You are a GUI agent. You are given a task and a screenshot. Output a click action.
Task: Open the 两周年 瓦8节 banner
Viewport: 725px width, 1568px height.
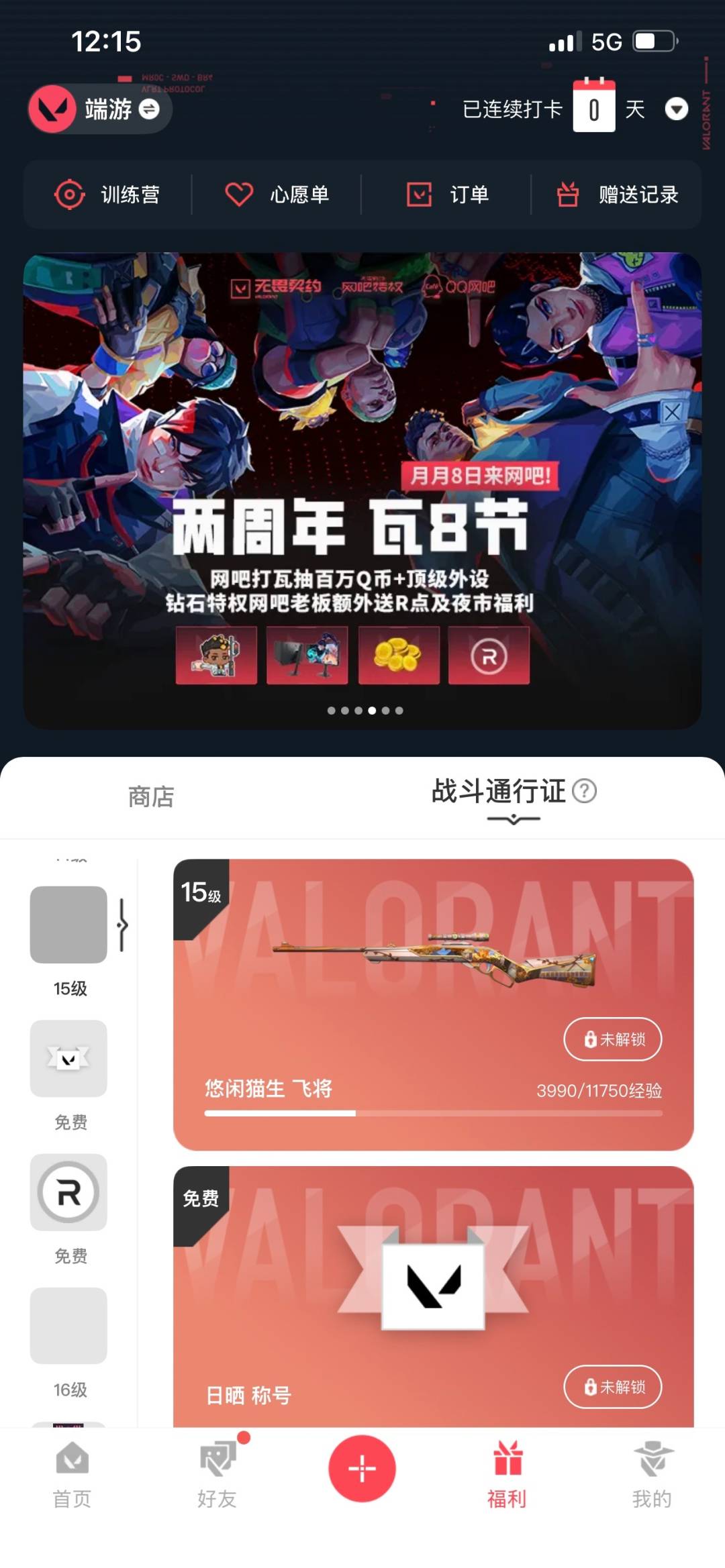(362, 490)
